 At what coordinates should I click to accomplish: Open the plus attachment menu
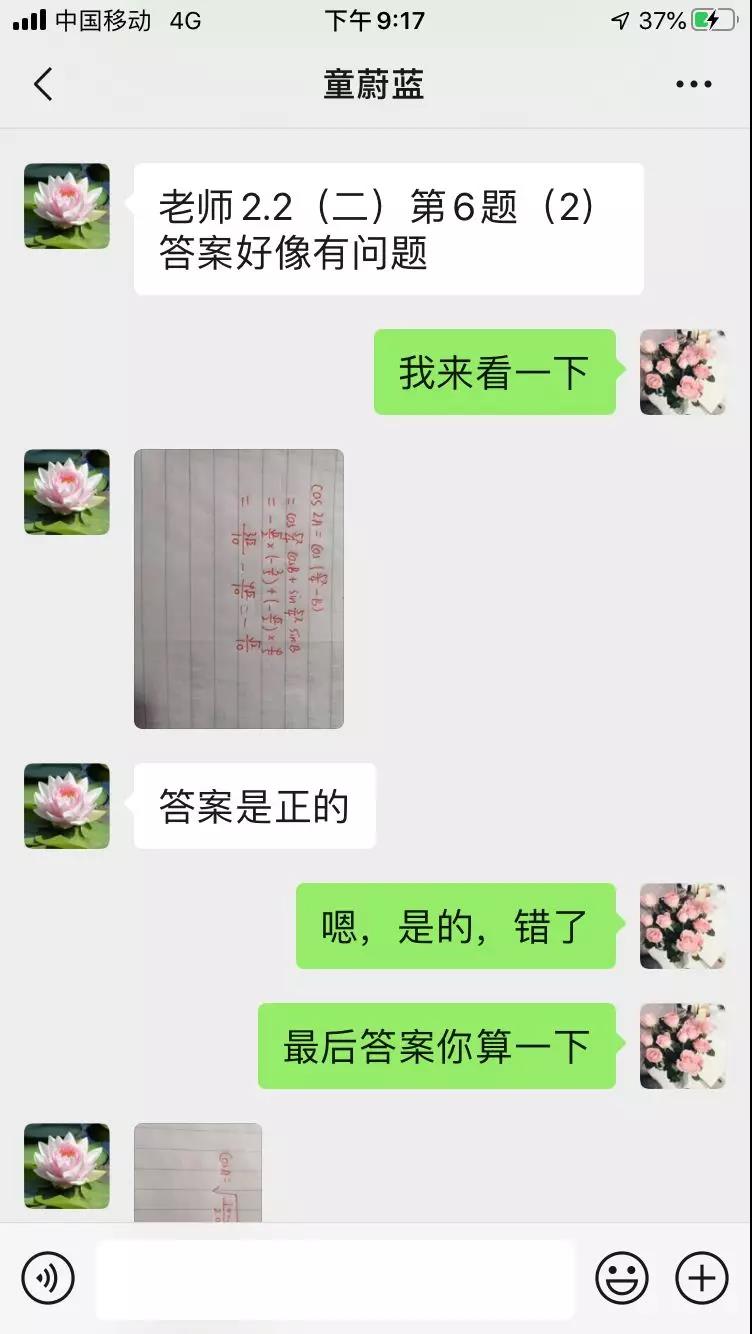(x=702, y=1278)
